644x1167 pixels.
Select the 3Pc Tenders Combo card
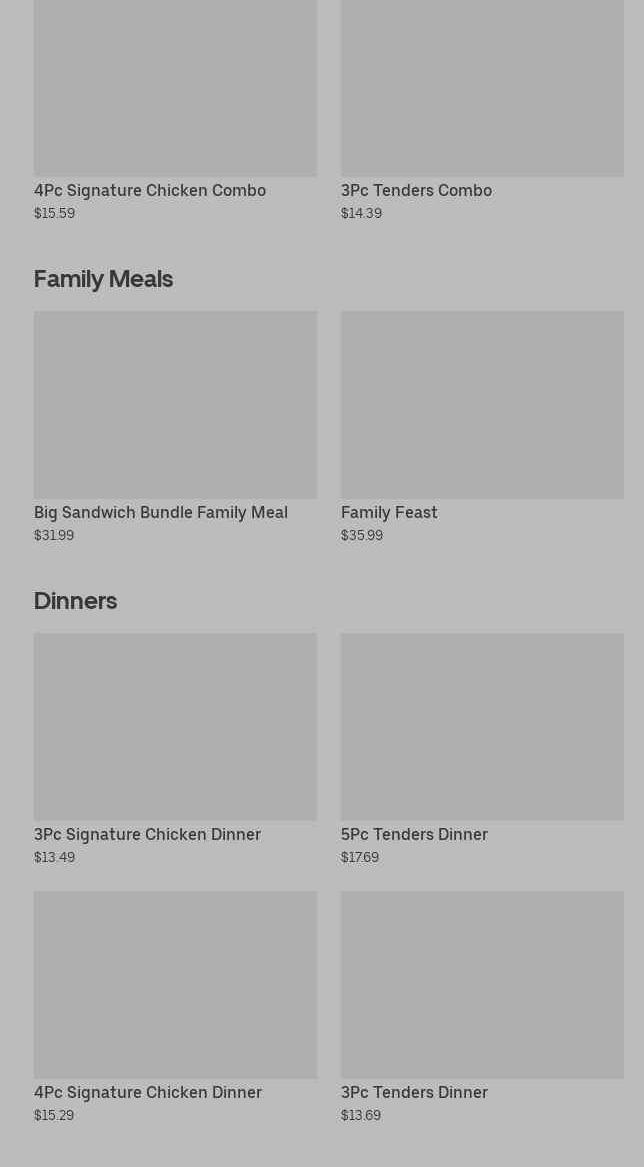pos(482,110)
